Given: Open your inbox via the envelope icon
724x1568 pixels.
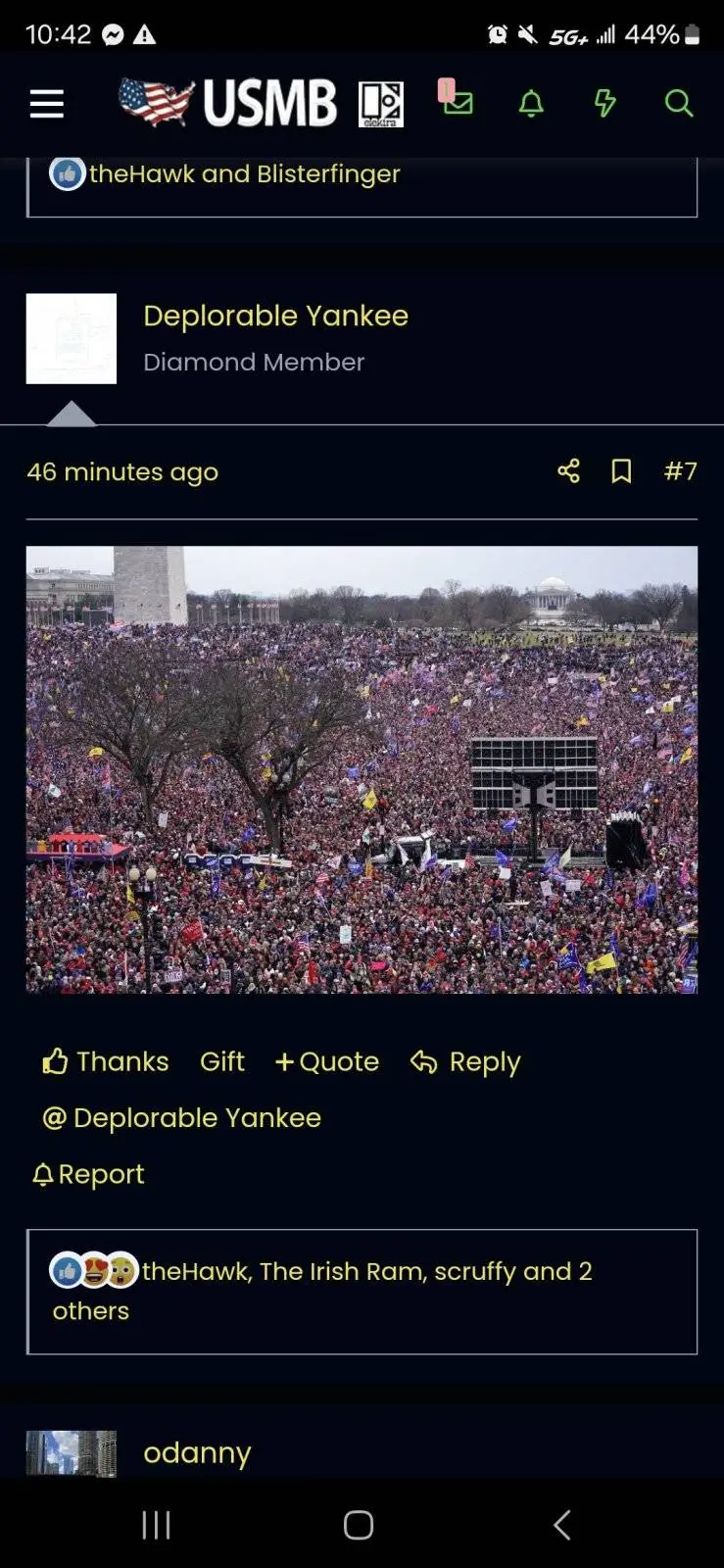Looking at the screenshot, I should click(458, 103).
